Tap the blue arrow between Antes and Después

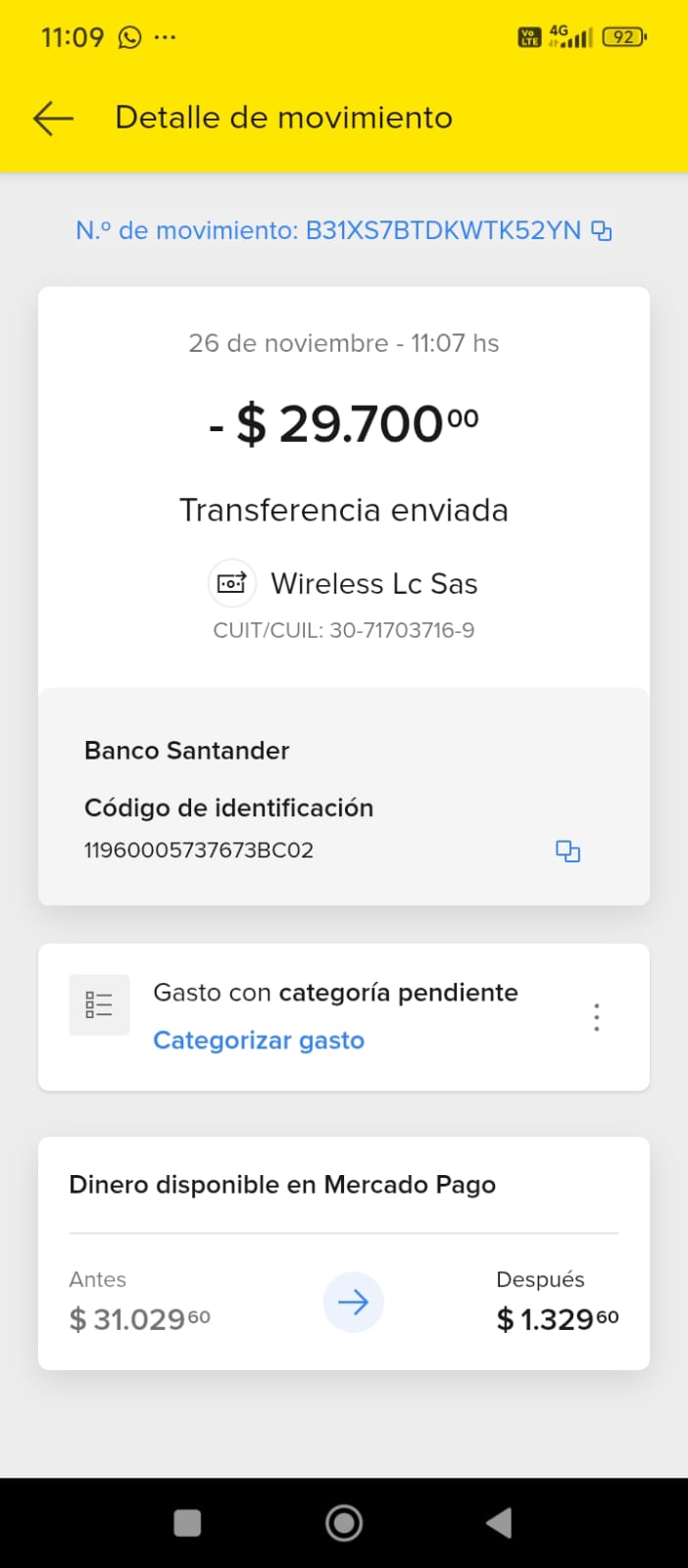click(x=353, y=1301)
